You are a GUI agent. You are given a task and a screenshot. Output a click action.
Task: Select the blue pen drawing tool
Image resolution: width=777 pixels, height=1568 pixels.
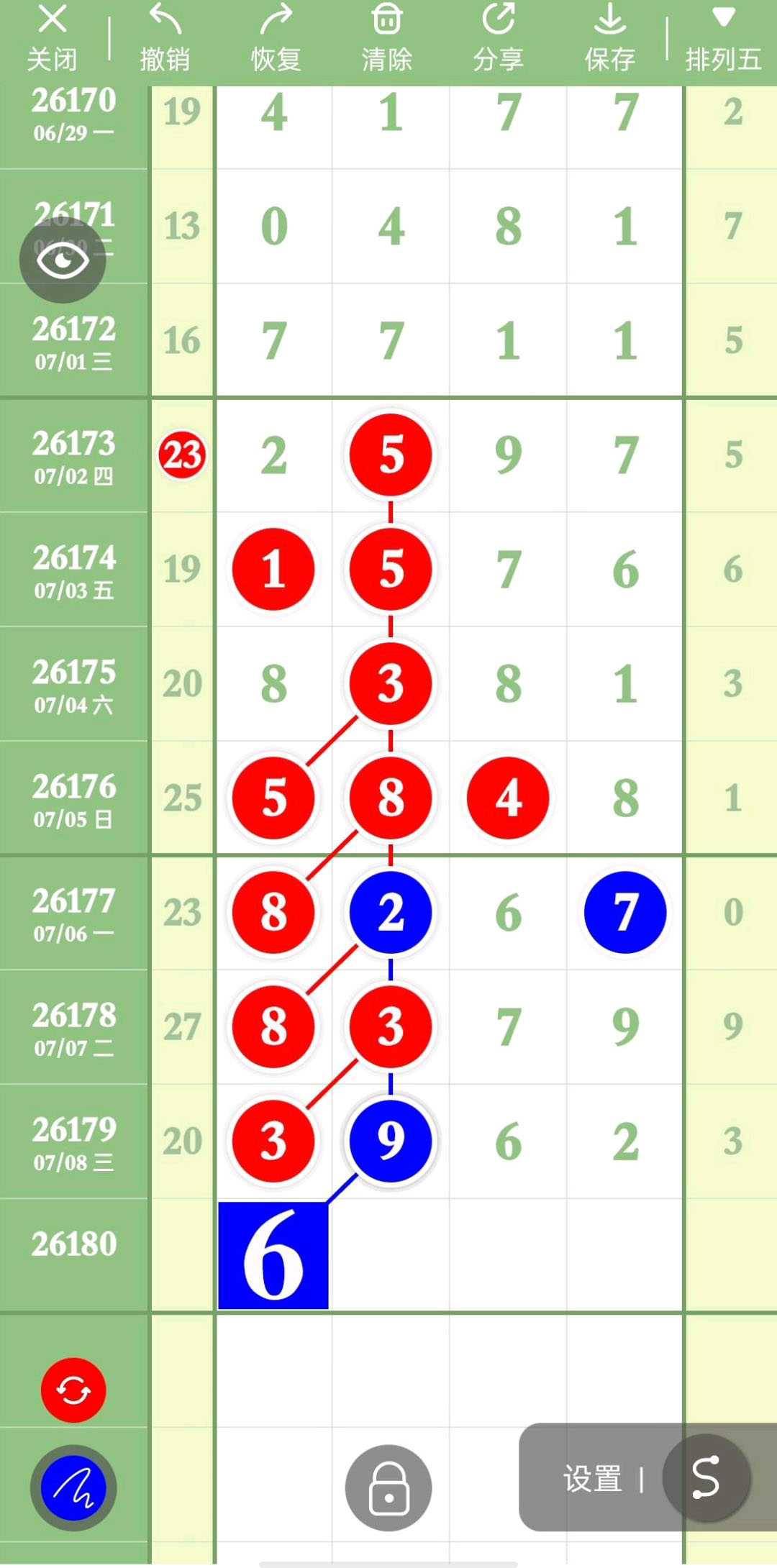(x=73, y=1488)
